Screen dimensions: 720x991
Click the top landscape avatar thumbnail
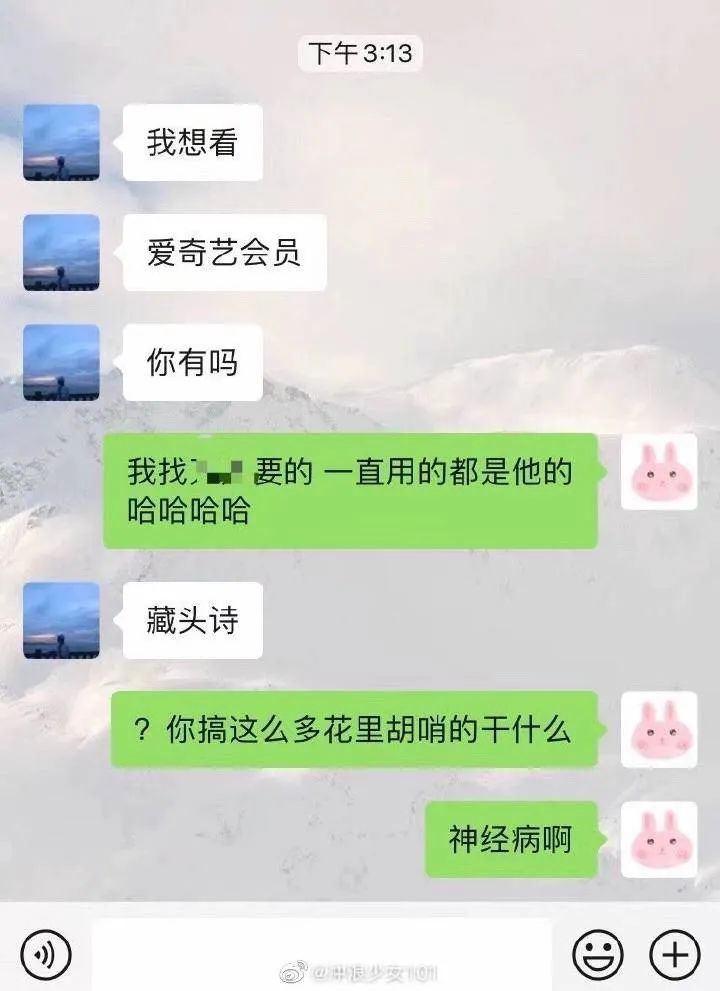[62, 143]
